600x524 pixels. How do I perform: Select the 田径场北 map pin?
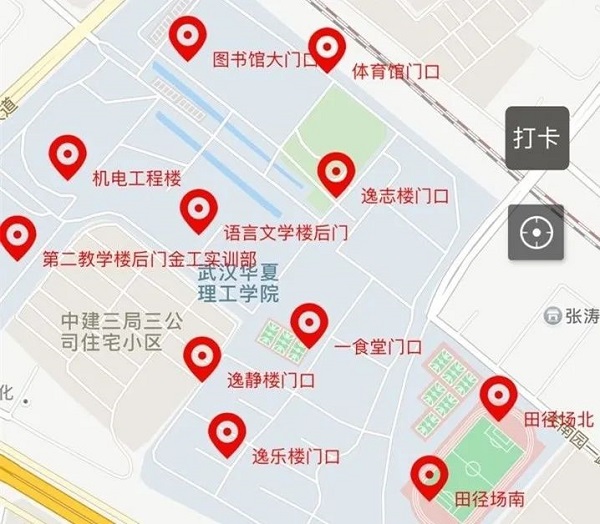click(x=498, y=396)
